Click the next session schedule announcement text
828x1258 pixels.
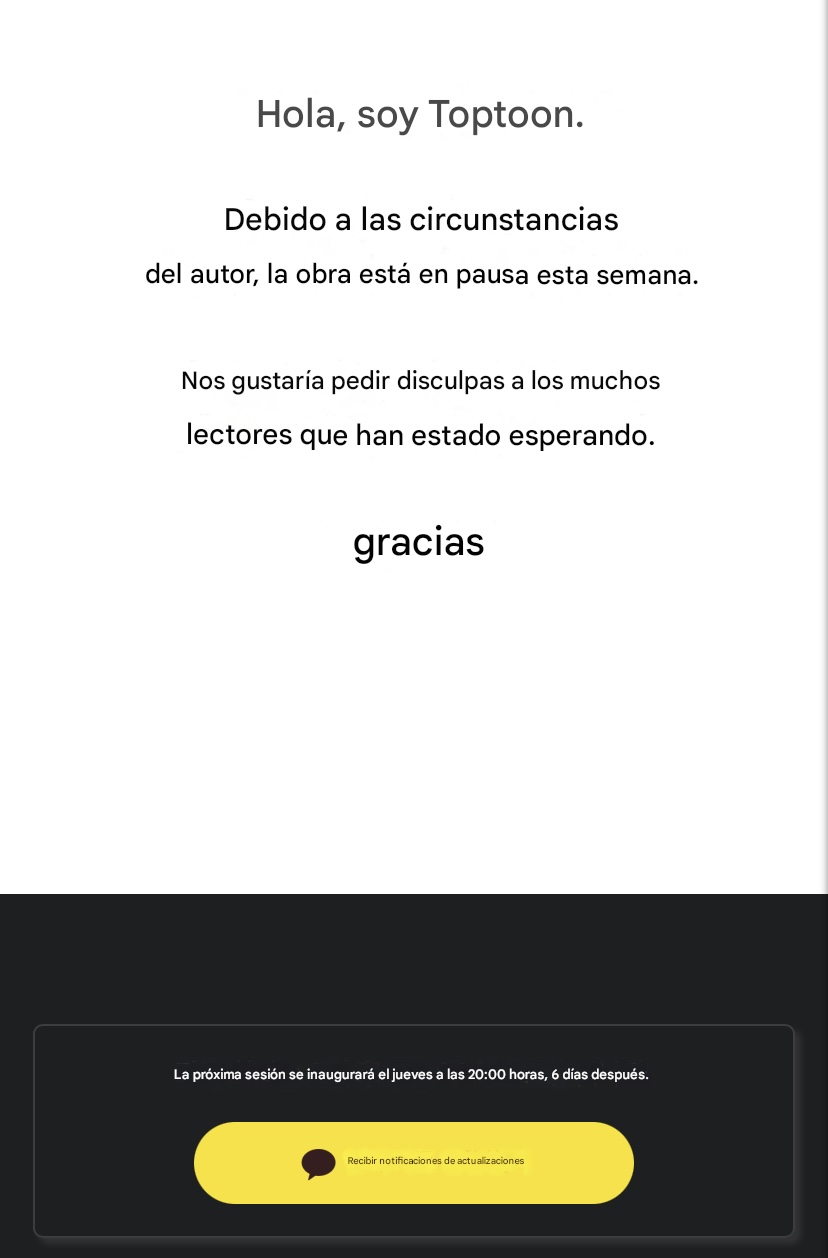tap(411, 1074)
